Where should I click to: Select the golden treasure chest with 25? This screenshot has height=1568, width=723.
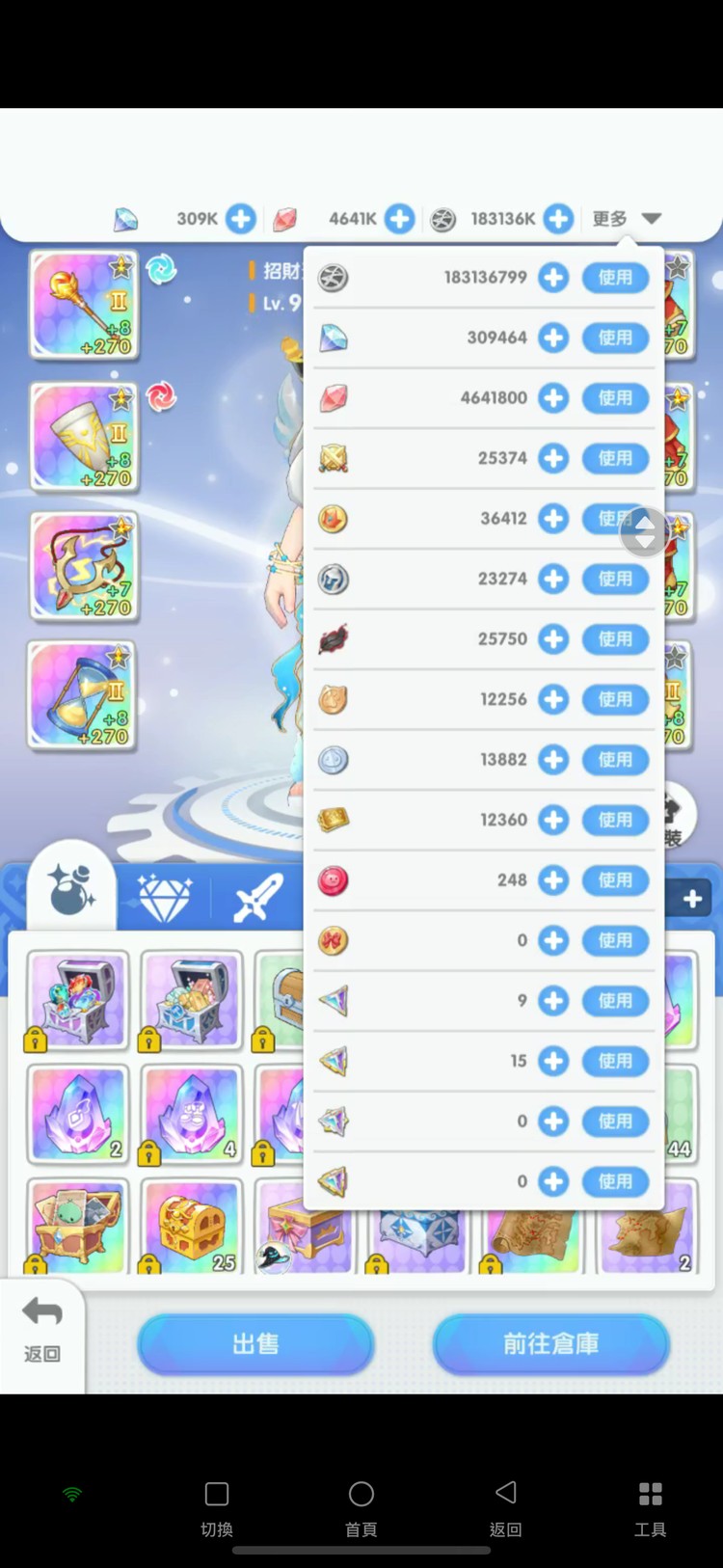tap(191, 1227)
